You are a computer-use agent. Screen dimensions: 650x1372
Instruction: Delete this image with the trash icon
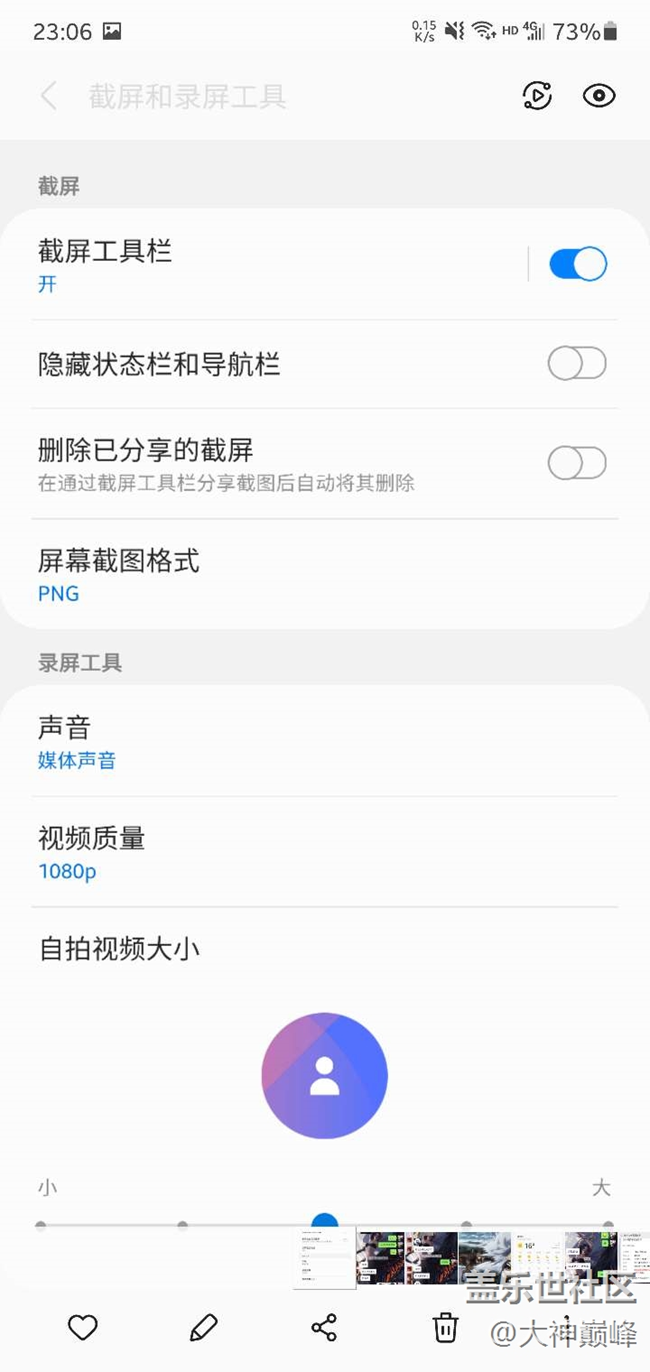(x=445, y=1328)
